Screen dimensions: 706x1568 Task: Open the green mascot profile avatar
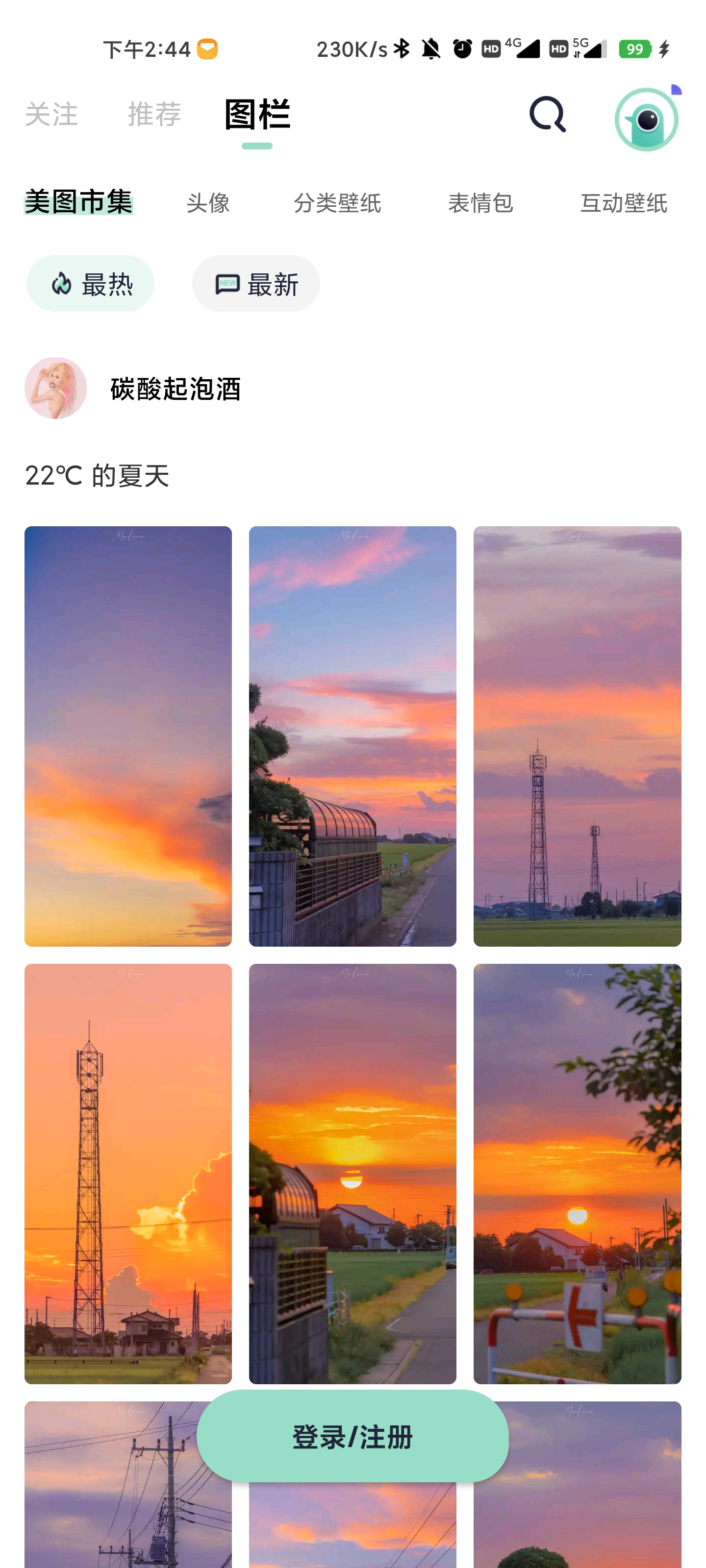[x=646, y=119]
